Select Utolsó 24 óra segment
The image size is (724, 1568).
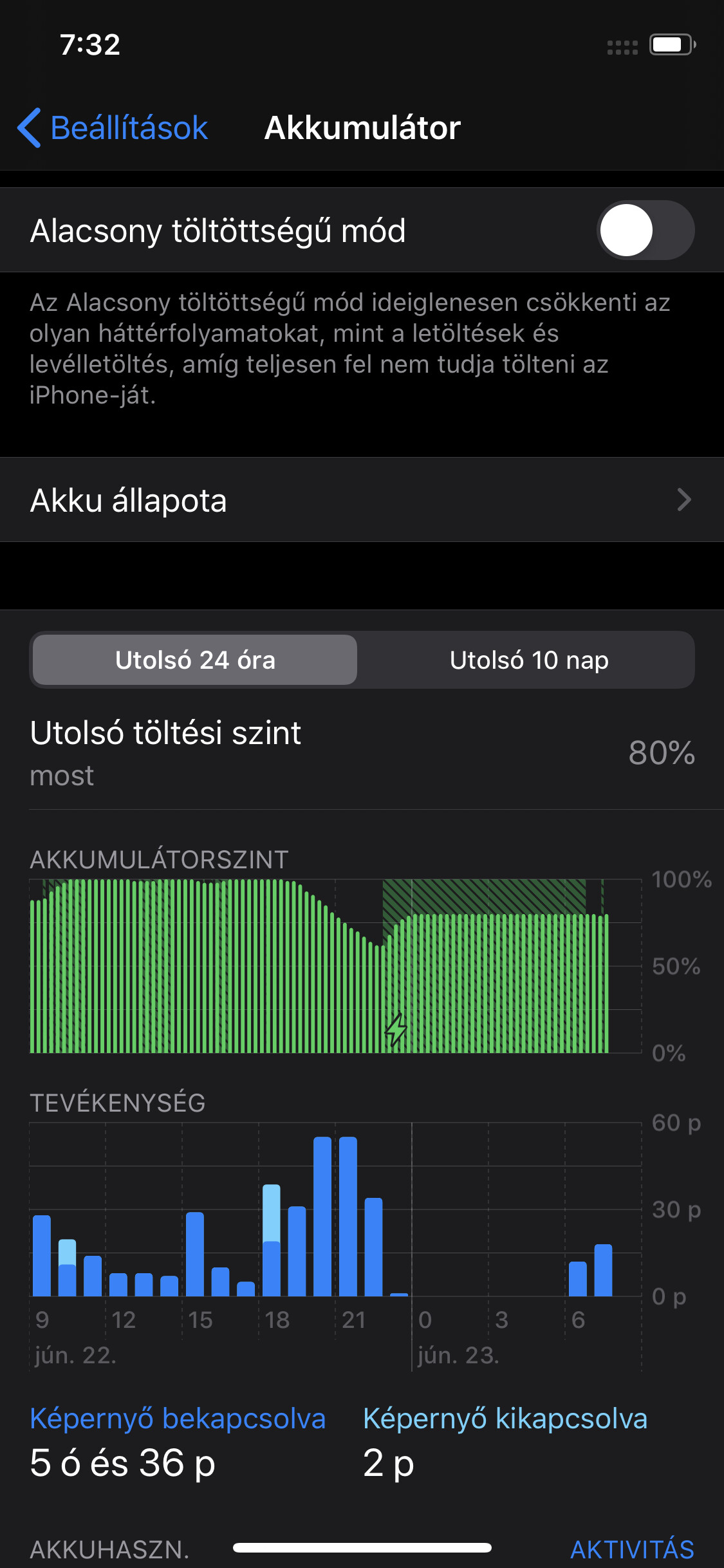[x=195, y=660]
